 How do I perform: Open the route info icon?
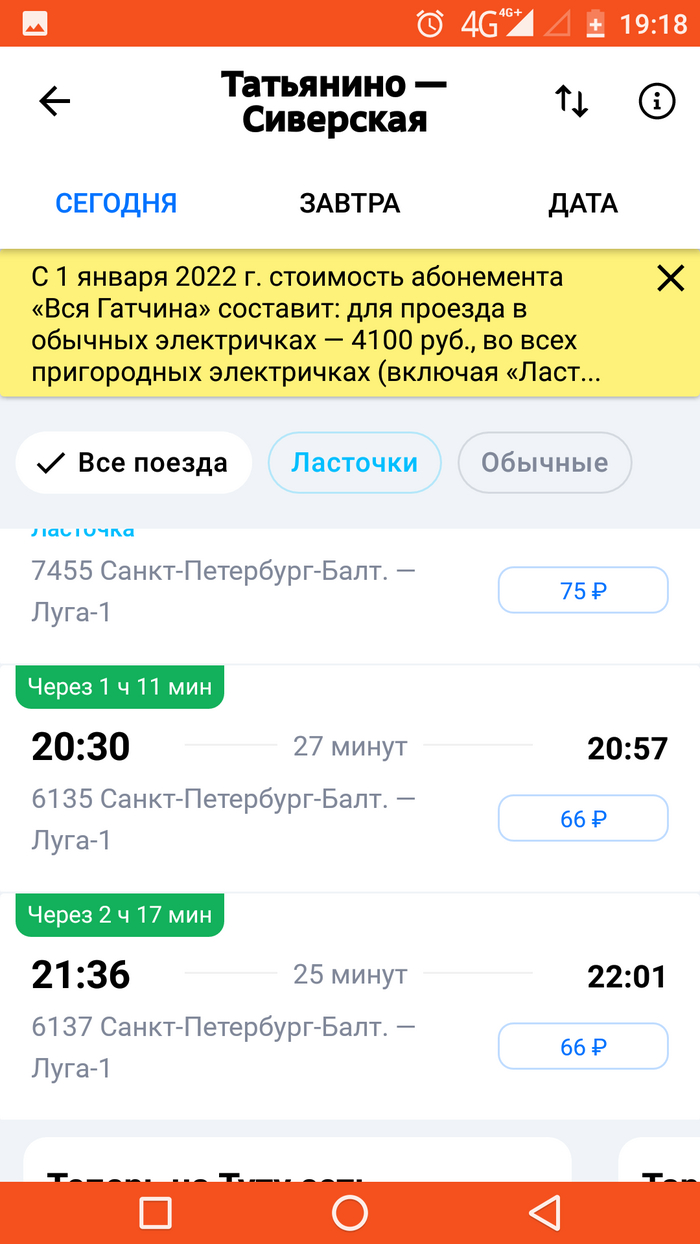tap(657, 101)
